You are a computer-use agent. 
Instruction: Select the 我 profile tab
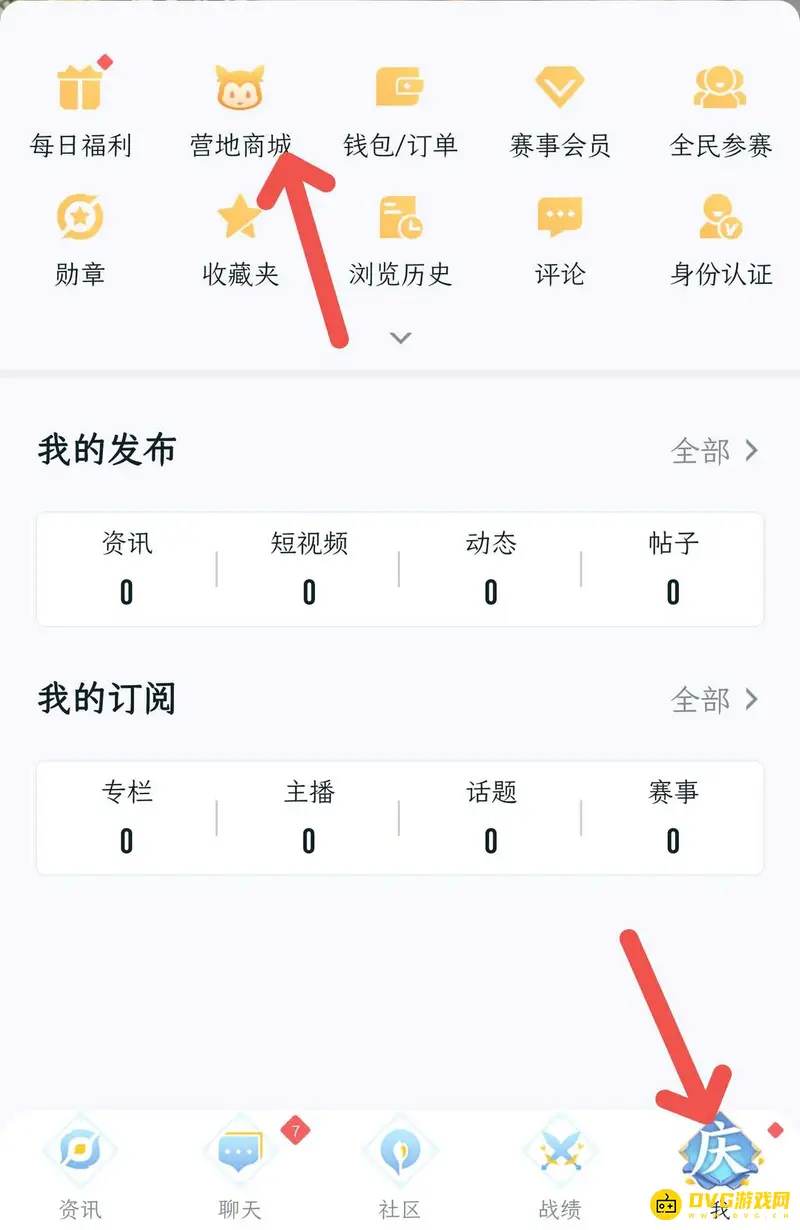pos(718,1160)
